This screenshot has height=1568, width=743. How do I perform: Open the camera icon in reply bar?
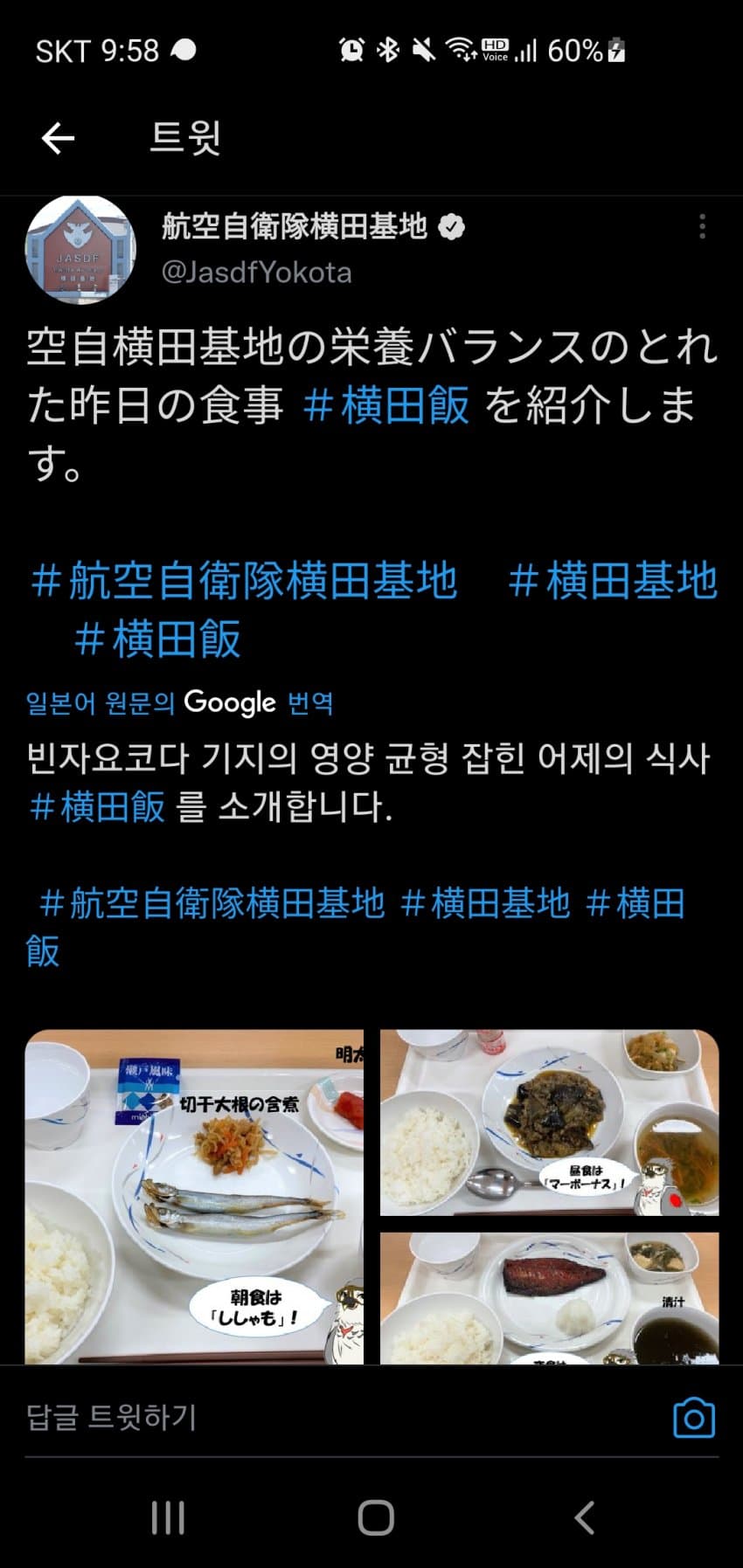coord(694,1418)
